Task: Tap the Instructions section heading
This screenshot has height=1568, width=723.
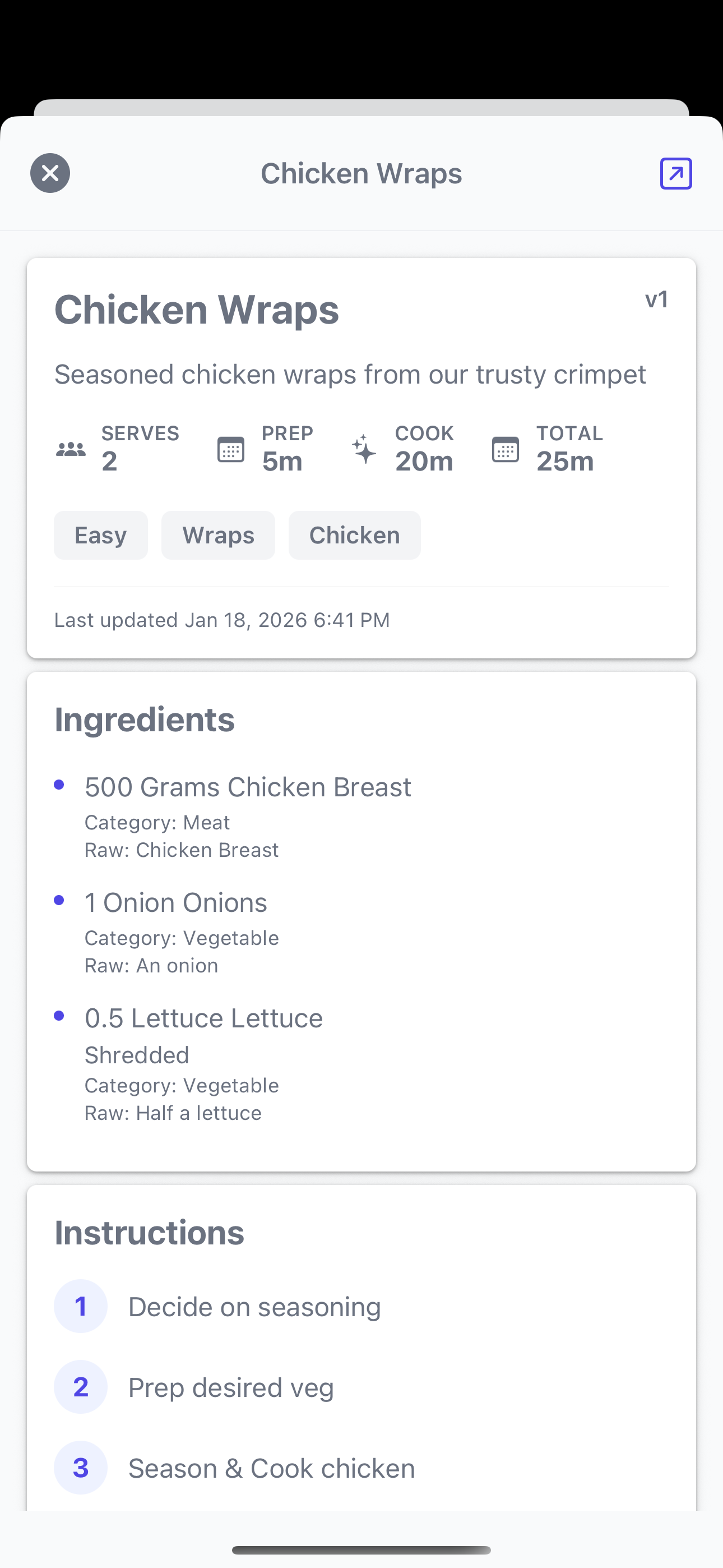Action: coord(149,1232)
